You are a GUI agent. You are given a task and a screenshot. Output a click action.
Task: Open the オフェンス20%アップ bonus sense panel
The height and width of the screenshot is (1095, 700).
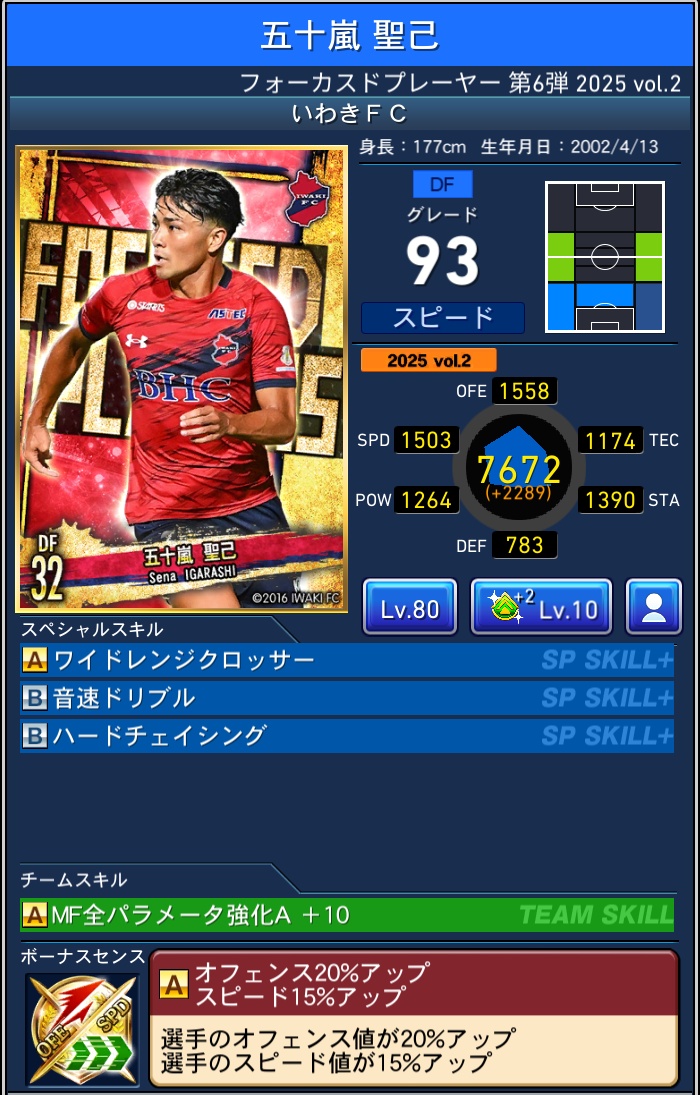click(x=414, y=1018)
